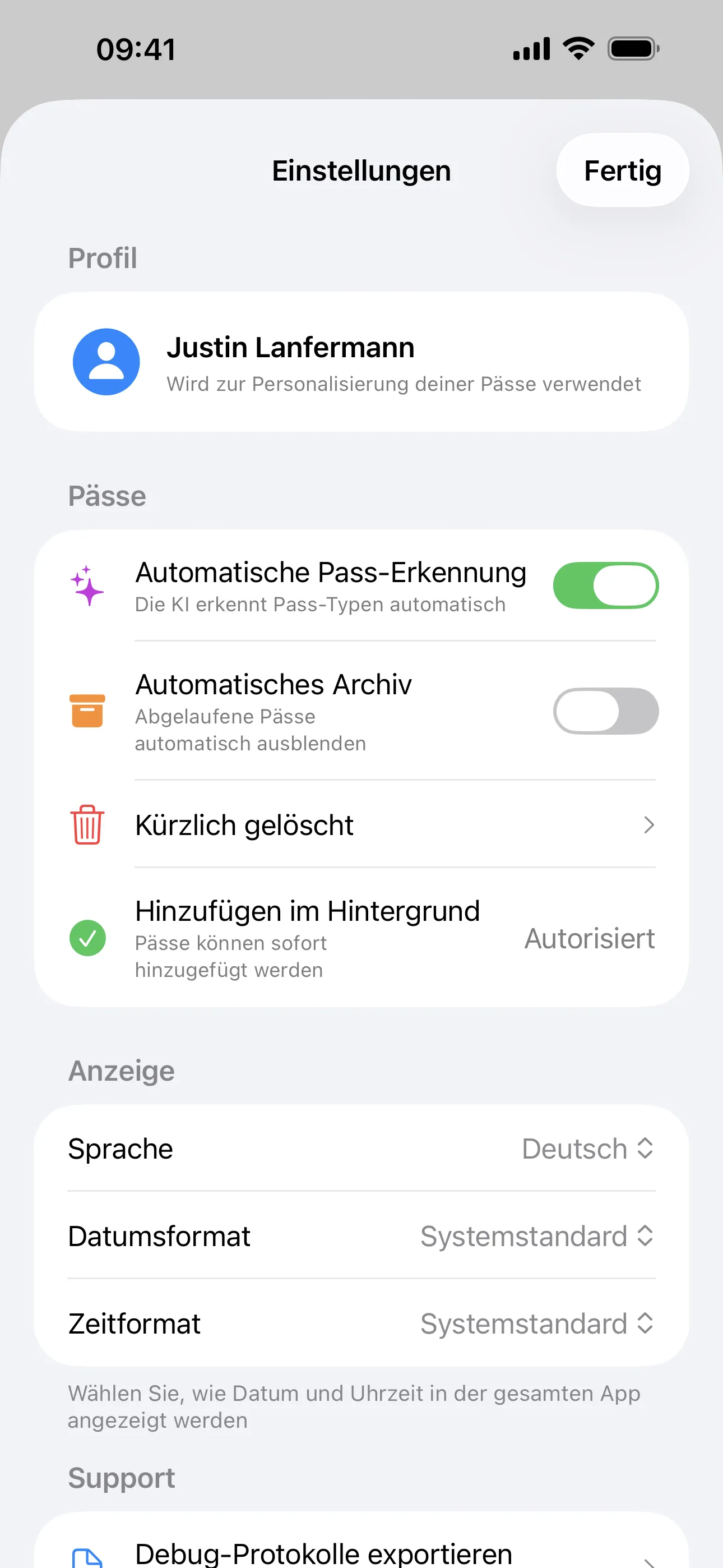Enable Automatisches Archiv switch
Screen dimensions: 723x1568
click(605, 711)
